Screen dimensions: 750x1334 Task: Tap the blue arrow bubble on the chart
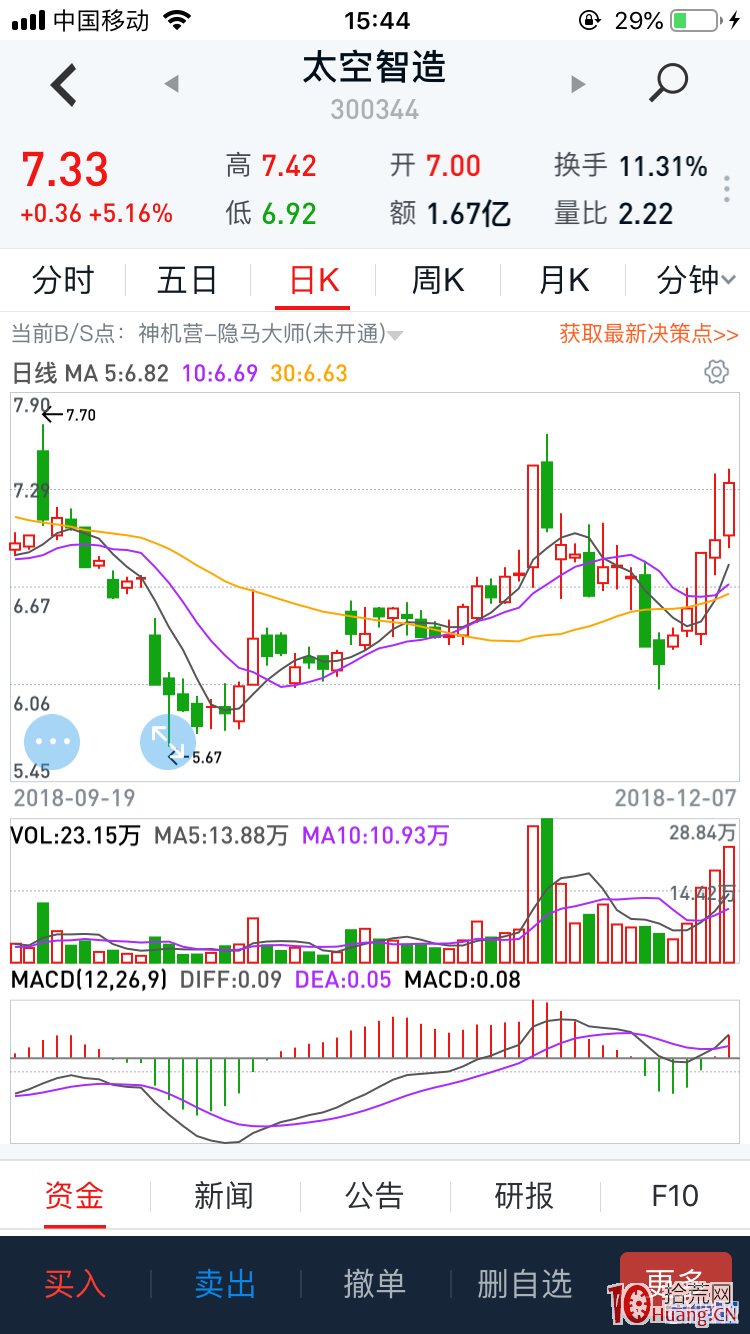point(169,742)
